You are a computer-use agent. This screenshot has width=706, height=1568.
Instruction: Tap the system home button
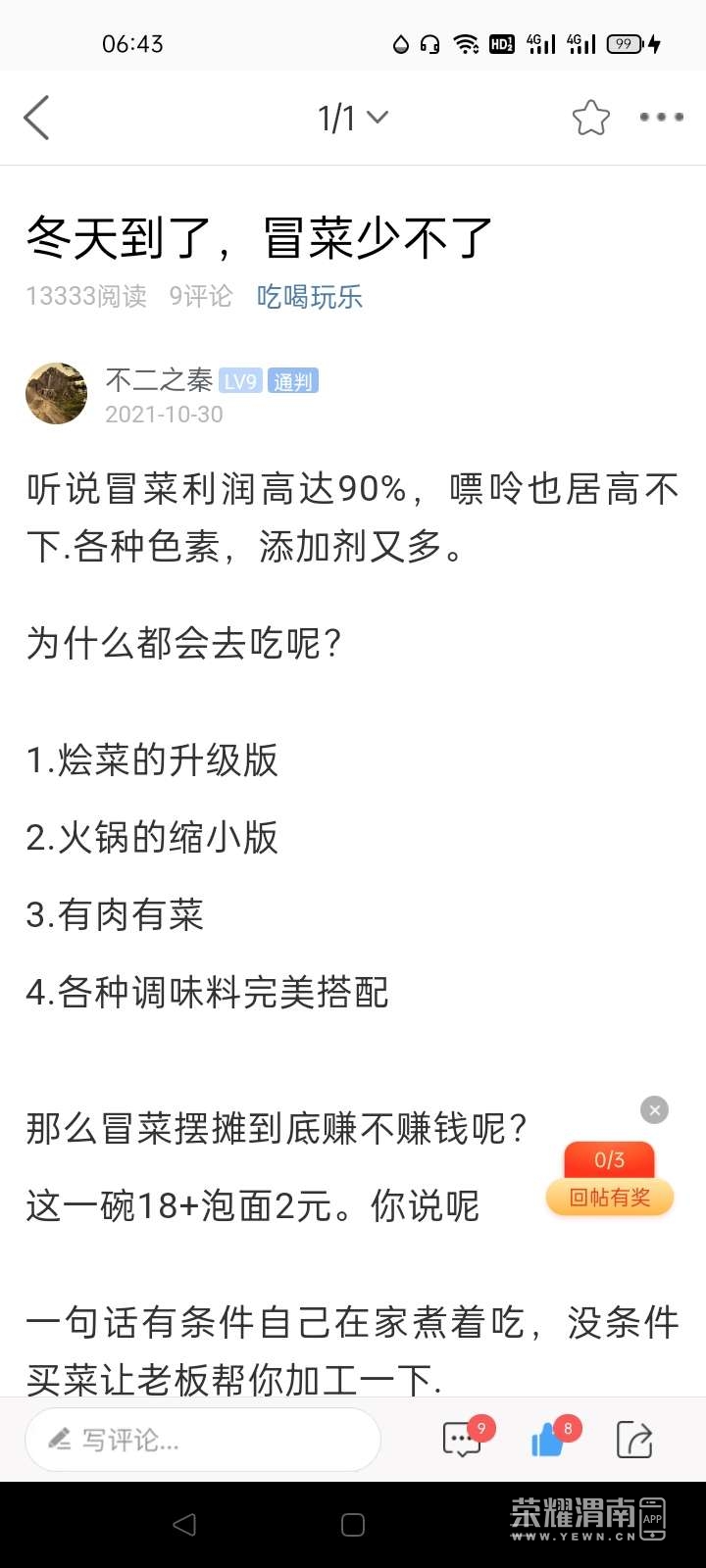[x=353, y=1525]
